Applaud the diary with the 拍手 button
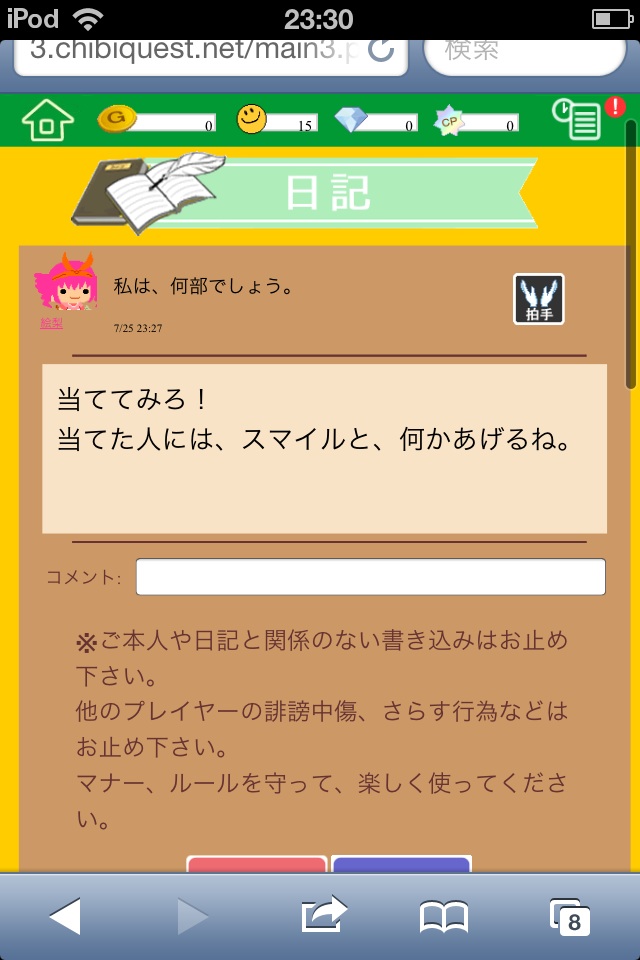 (539, 299)
